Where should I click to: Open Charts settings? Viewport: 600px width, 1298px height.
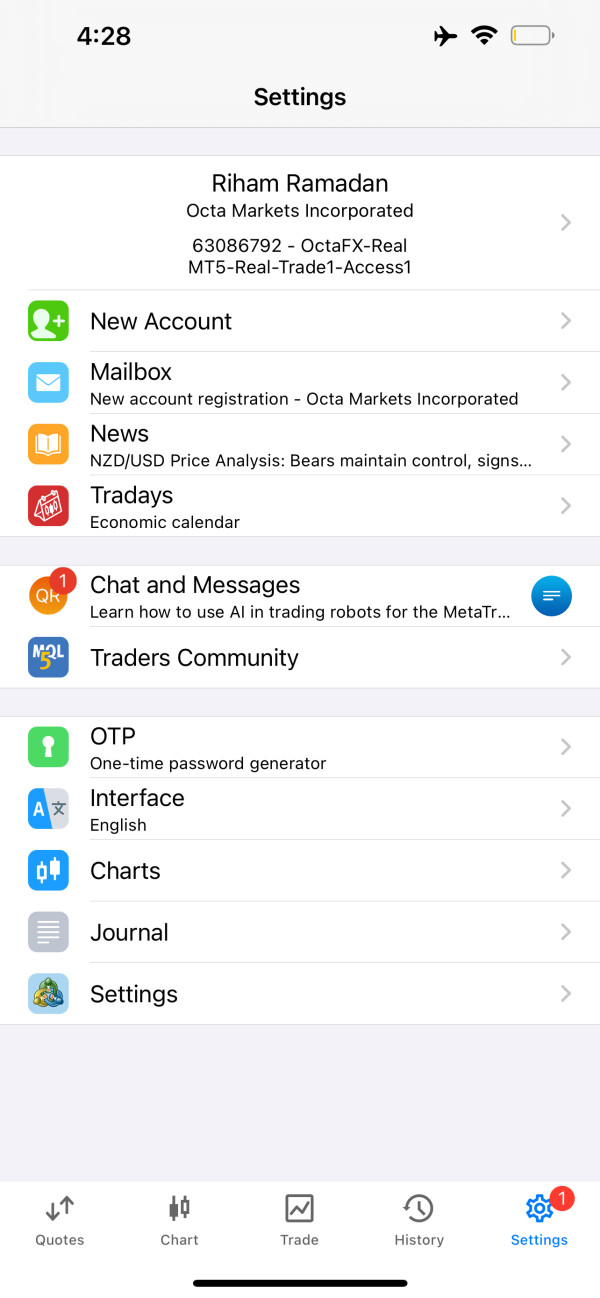tap(300, 871)
